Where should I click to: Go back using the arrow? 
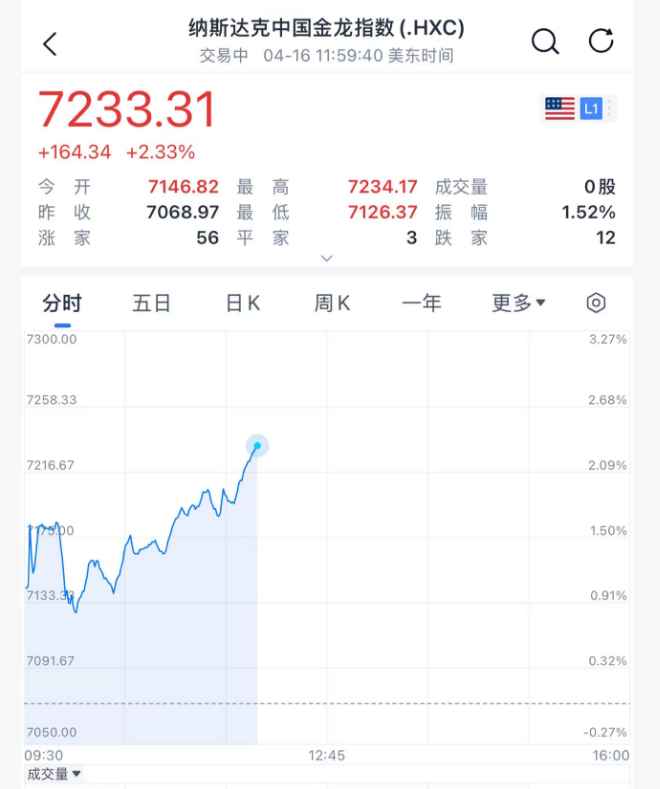click(50, 43)
